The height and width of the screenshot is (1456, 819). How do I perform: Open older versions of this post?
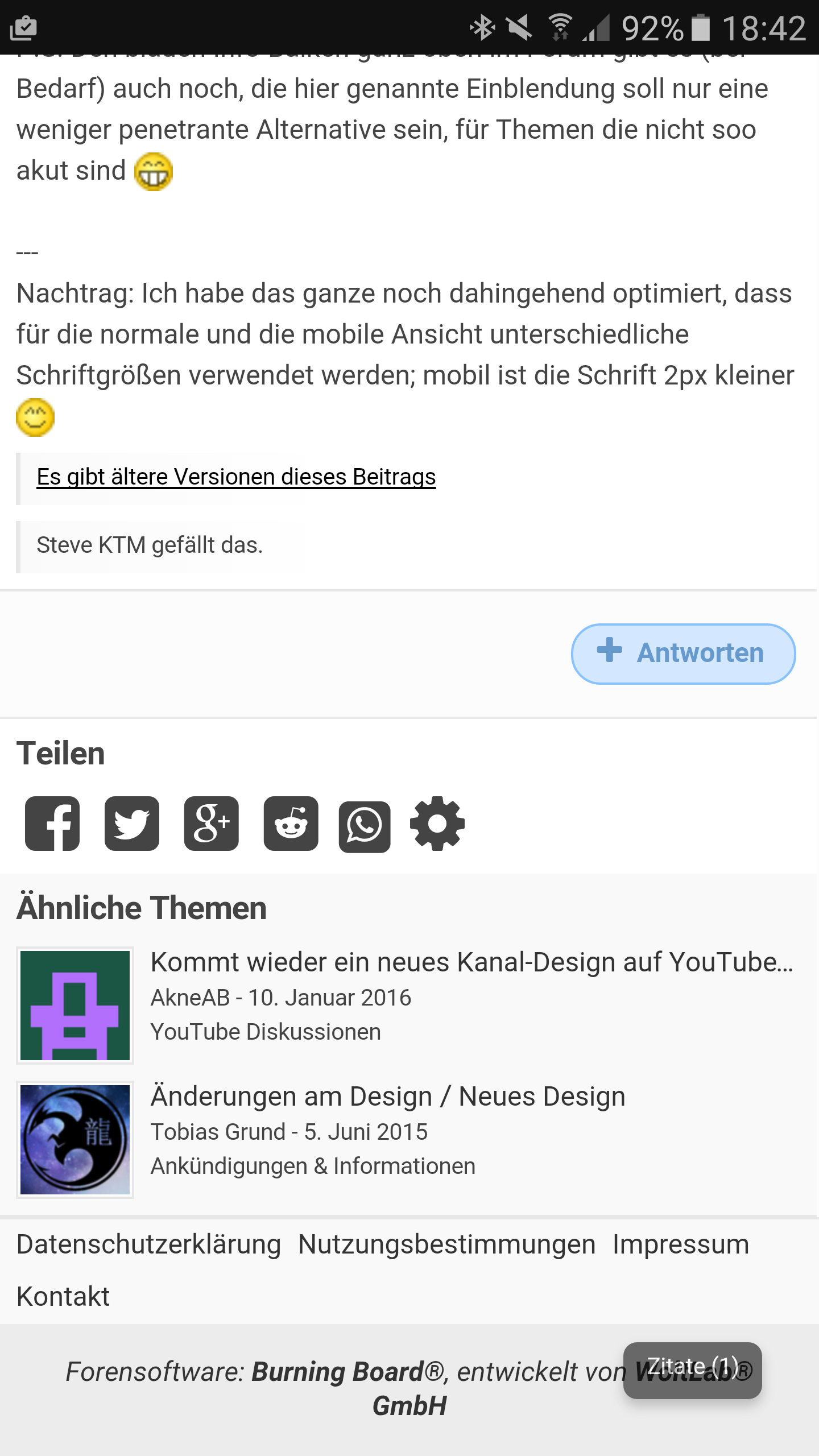point(236,477)
